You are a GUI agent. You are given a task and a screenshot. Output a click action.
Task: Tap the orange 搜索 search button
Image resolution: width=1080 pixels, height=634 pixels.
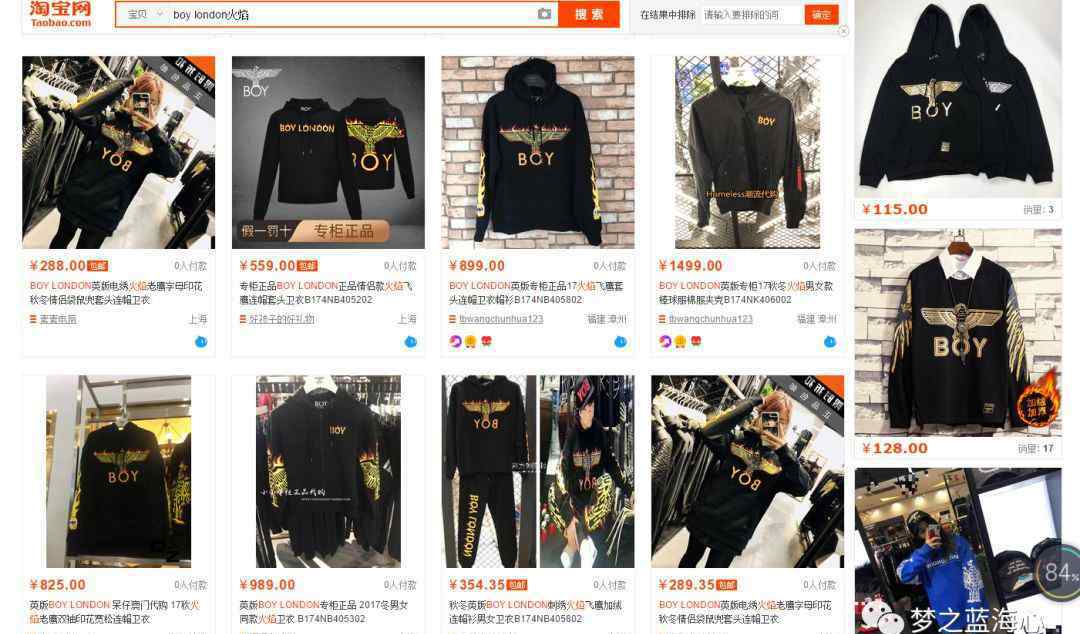point(590,14)
